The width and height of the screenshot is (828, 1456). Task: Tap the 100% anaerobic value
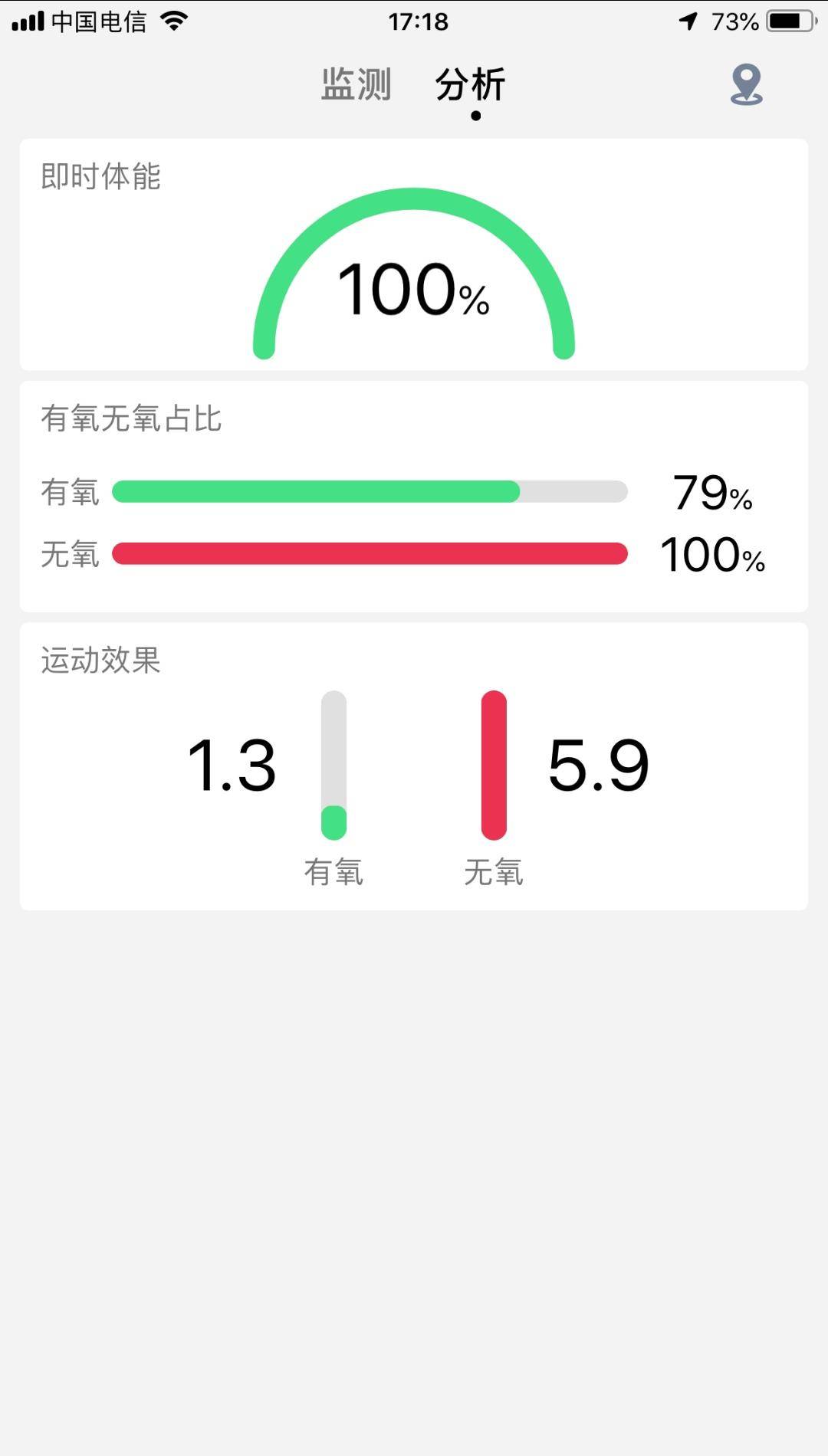coord(711,556)
